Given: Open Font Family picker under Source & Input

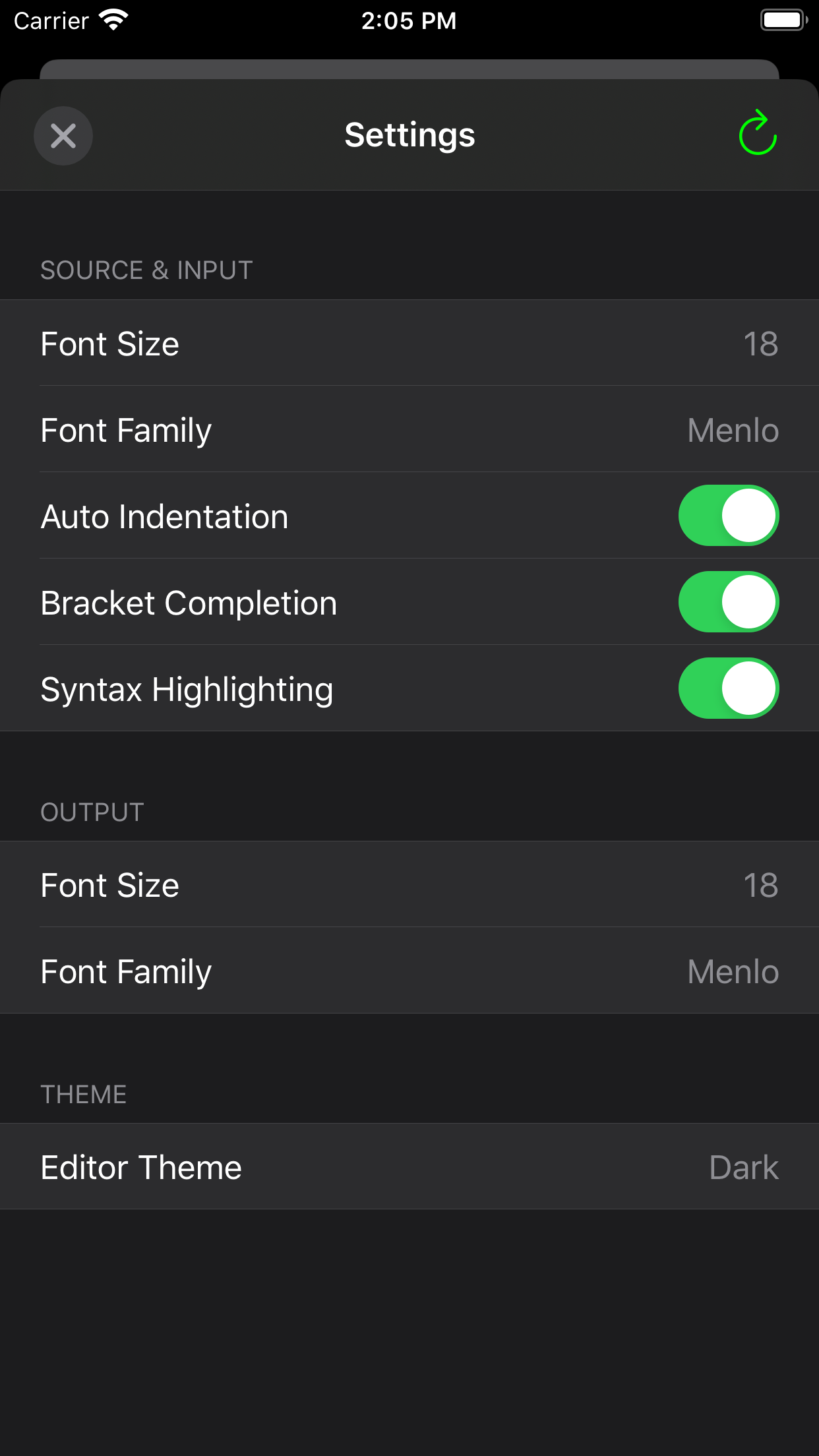Looking at the screenshot, I should tap(409, 429).
